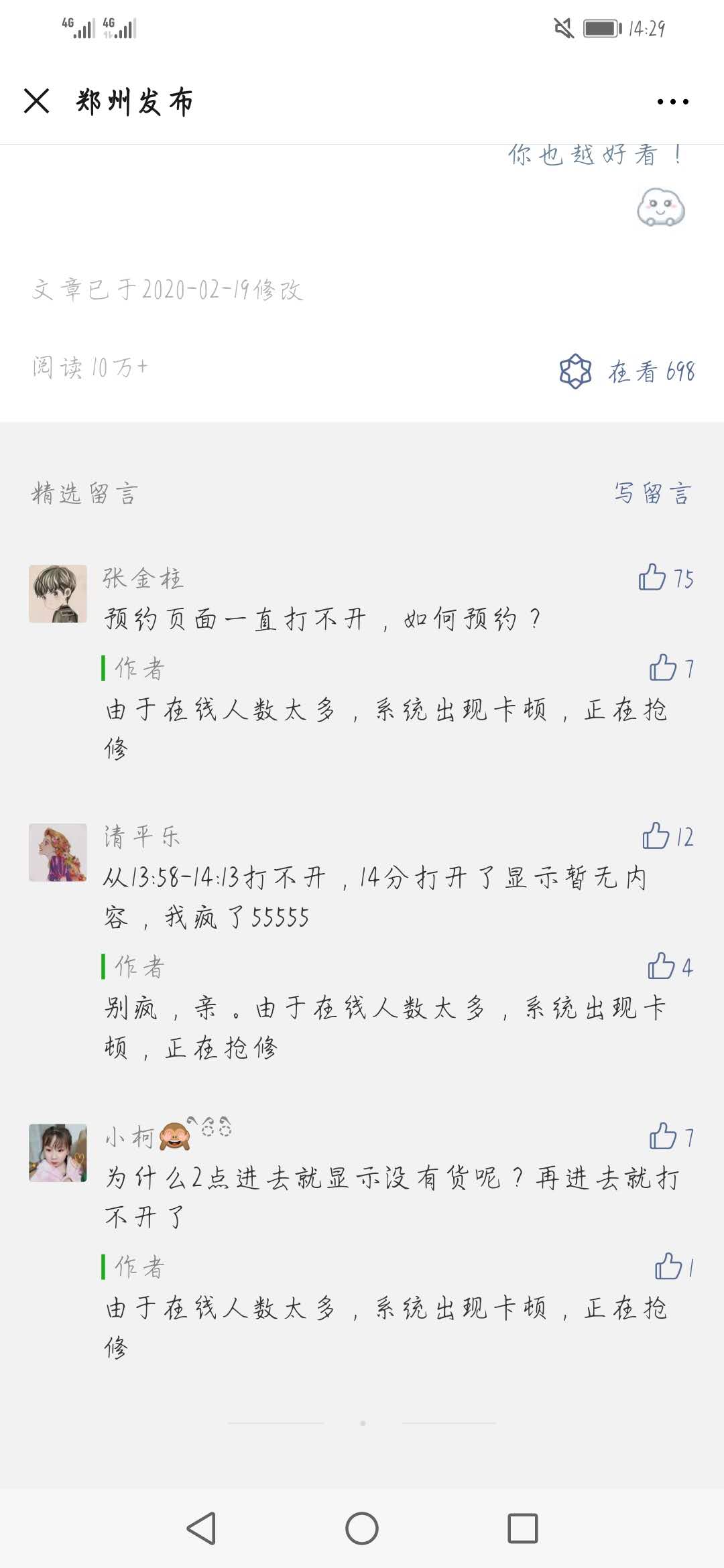Viewport: 724px width, 1568px height.
Task: Close the 郑州发布 article page
Action: pyautogui.click(x=36, y=101)
